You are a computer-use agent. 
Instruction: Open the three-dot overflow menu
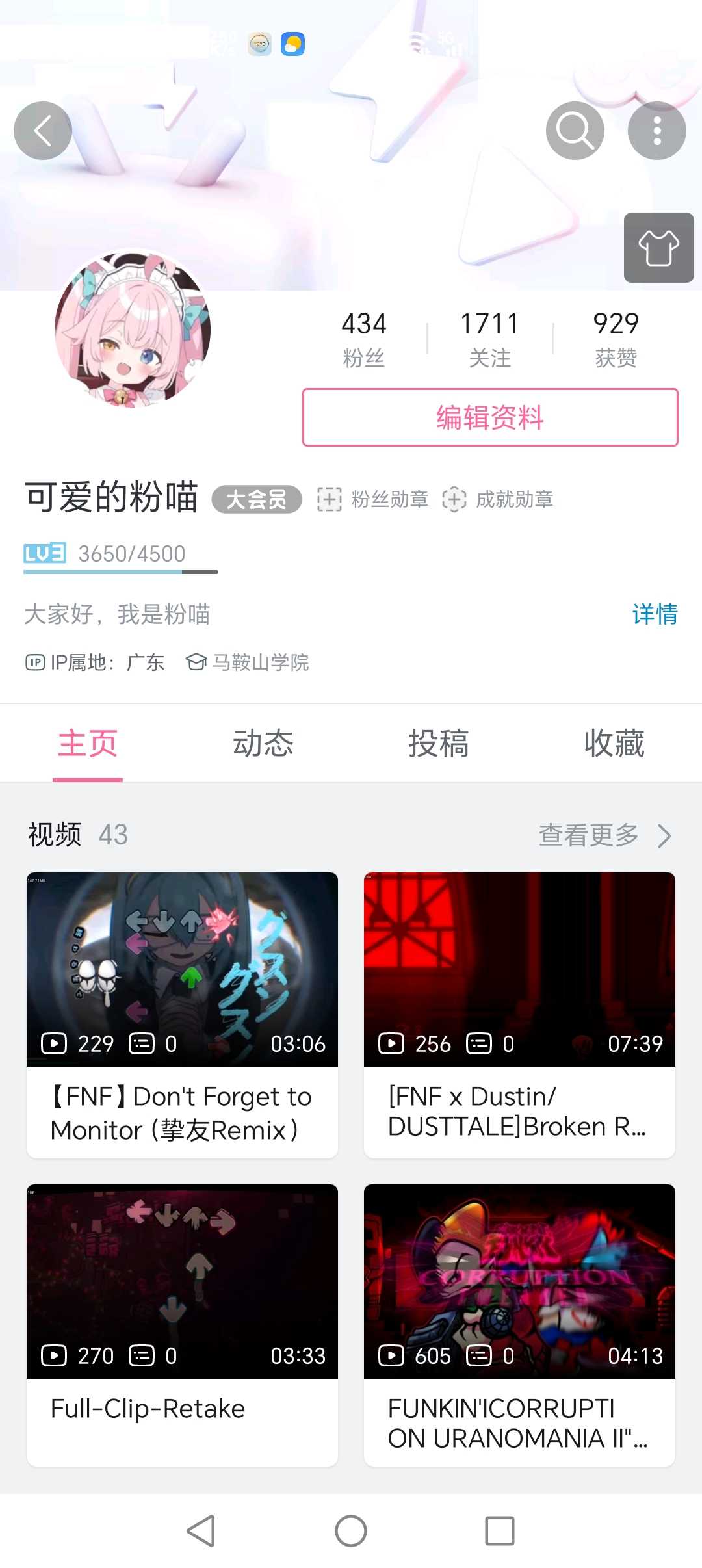click(x=656, y=131)
